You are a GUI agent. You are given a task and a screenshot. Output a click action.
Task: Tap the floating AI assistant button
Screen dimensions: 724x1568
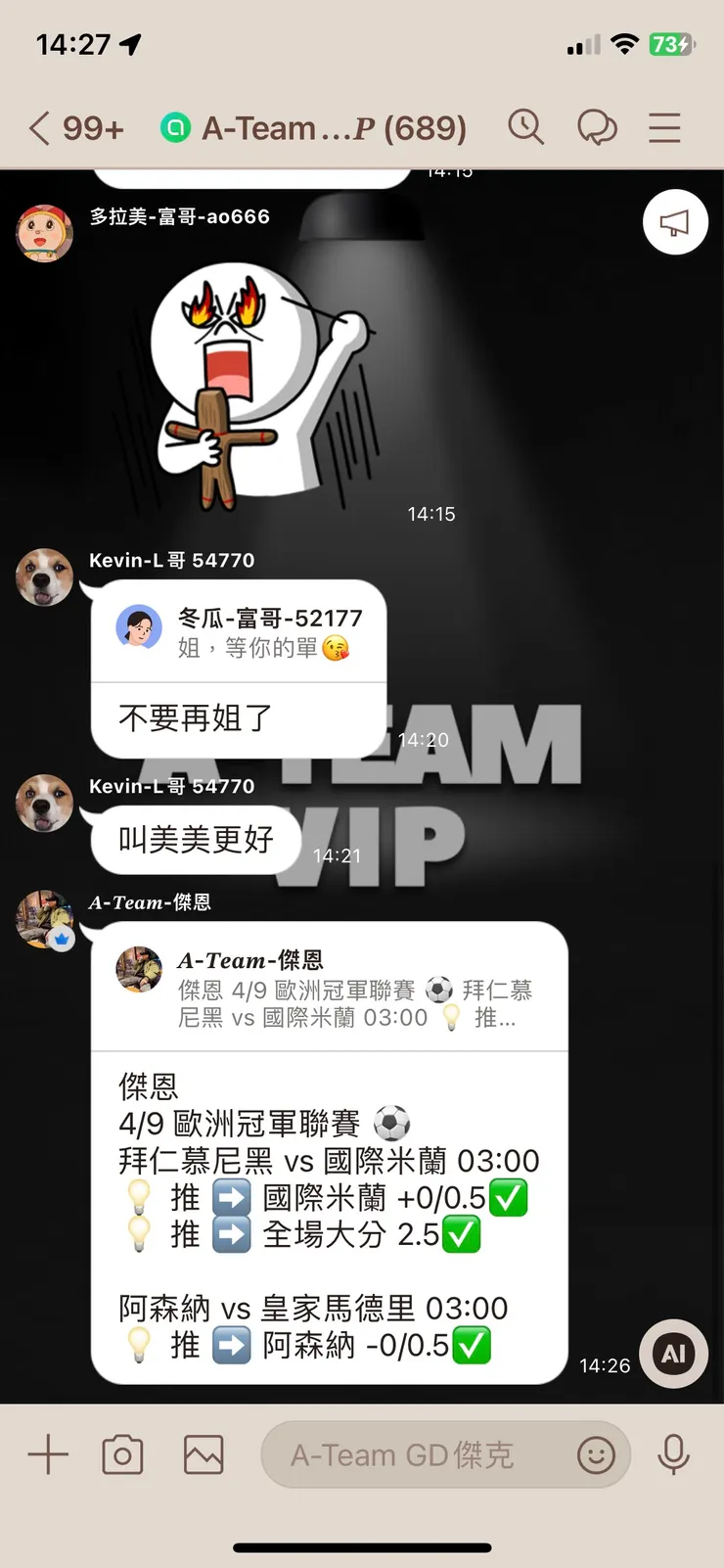(673, 1354)
